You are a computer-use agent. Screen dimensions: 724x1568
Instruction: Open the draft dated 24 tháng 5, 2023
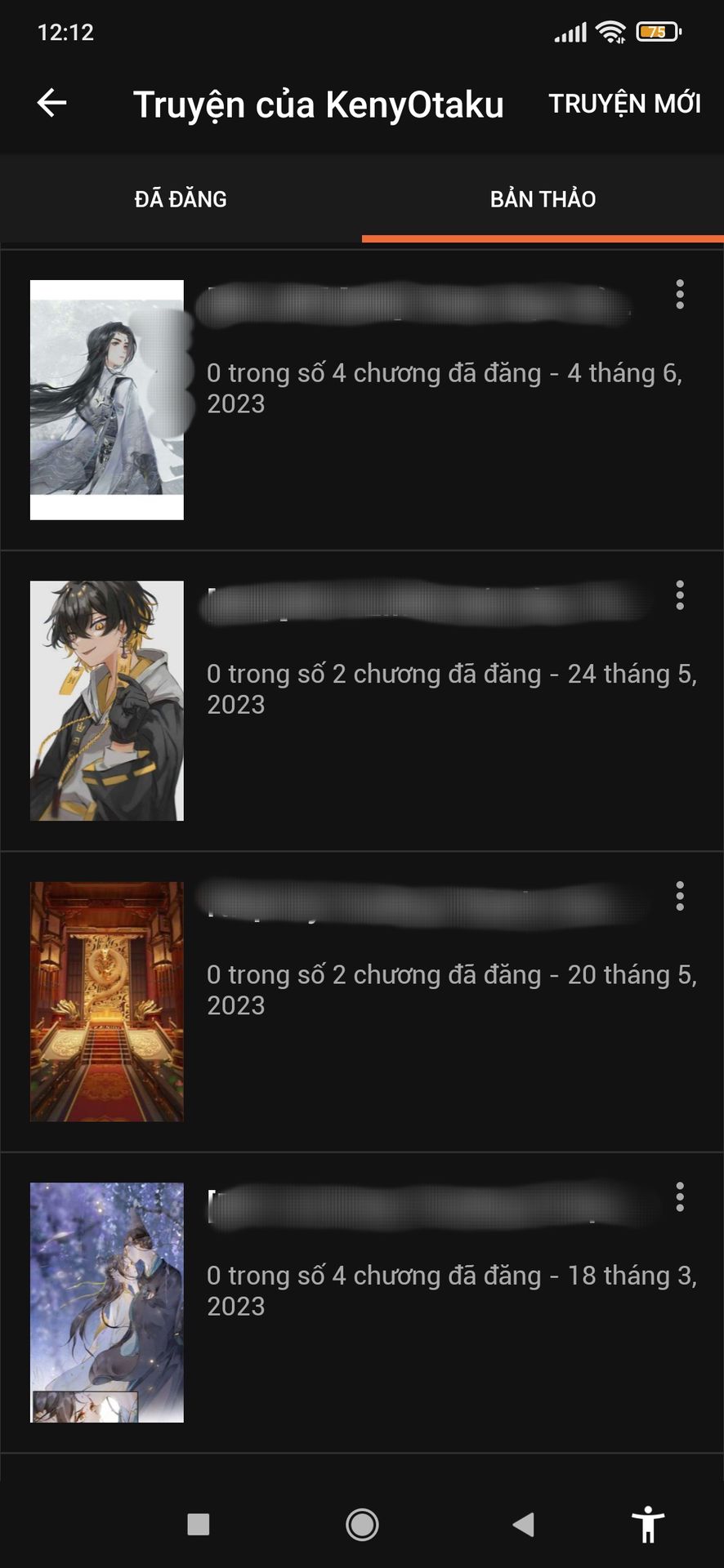click(362, 702)
